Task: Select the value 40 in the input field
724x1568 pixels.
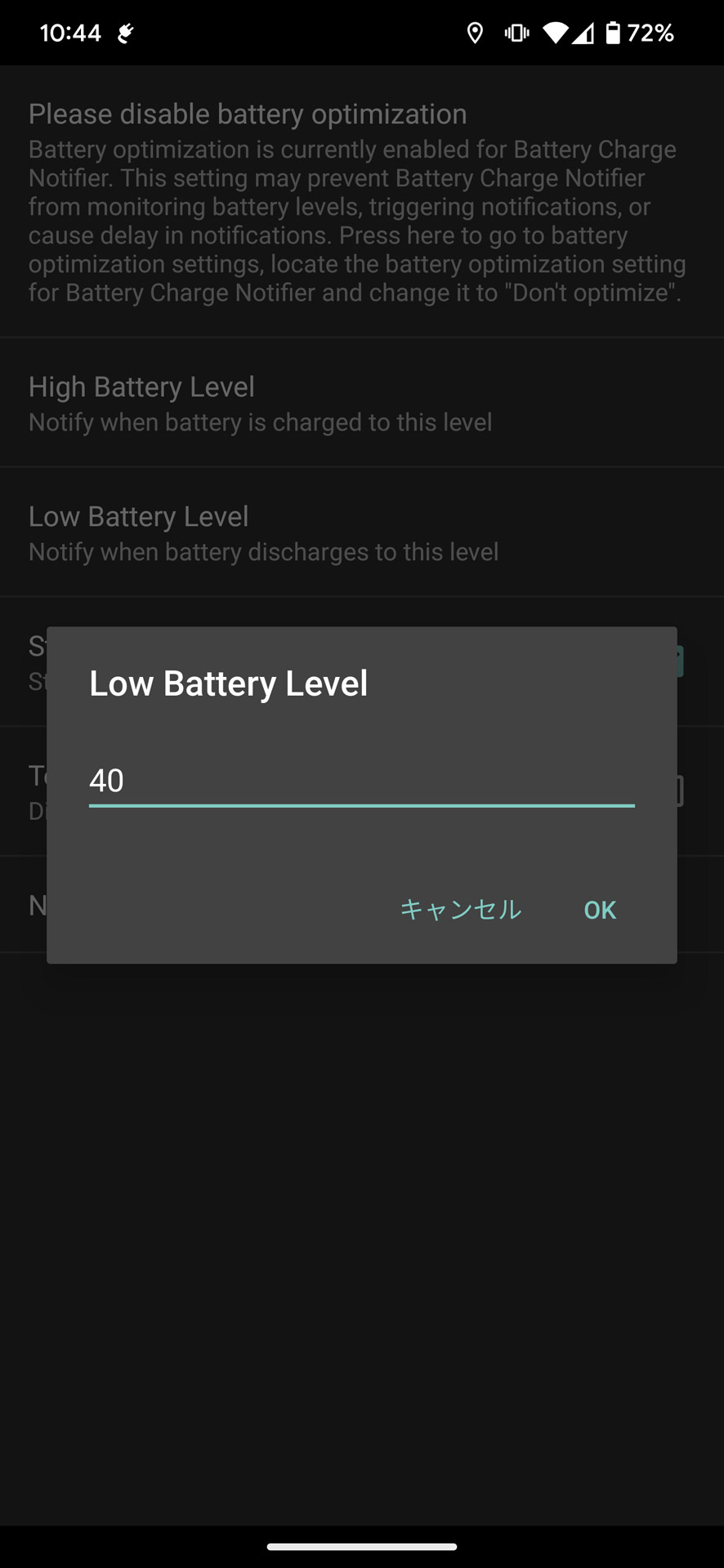Action: click(107, 781)
